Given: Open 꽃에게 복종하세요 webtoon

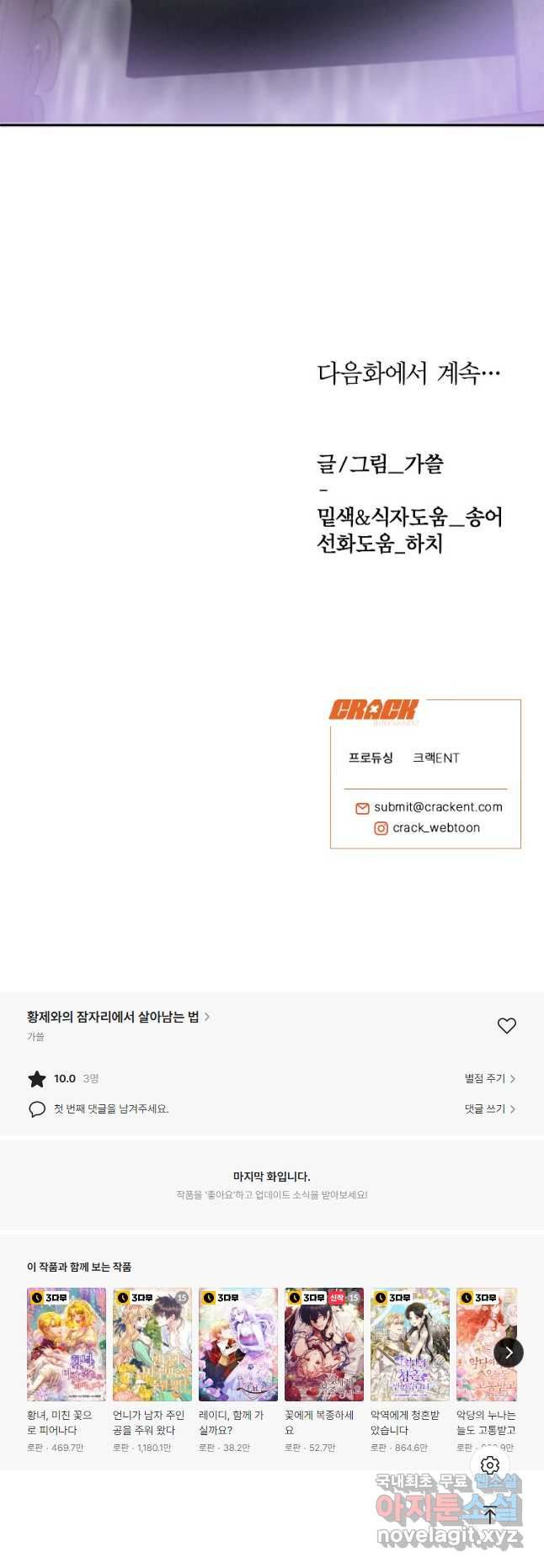Looking at the screenshot, I should pos(324,1345).
